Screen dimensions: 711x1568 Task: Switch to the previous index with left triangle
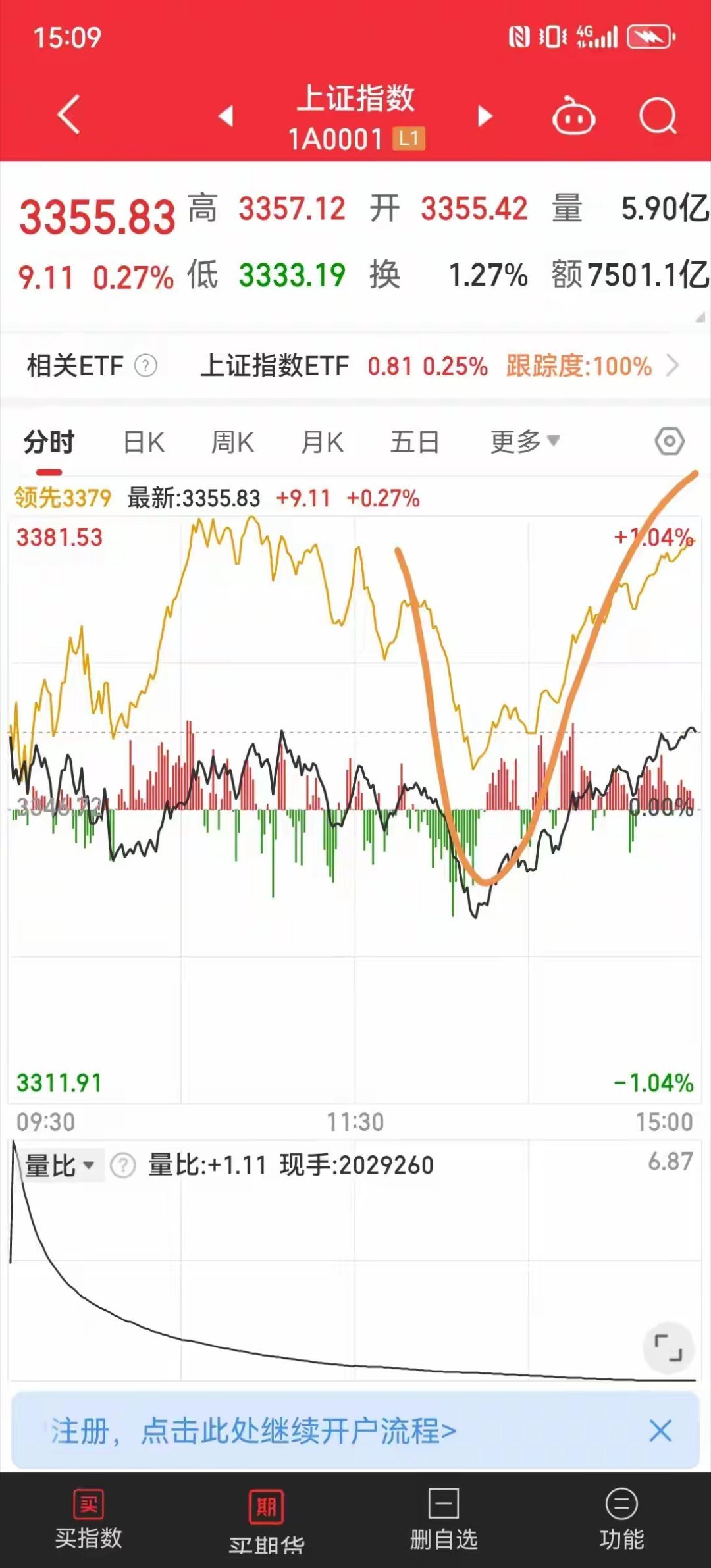click(226, 116)
